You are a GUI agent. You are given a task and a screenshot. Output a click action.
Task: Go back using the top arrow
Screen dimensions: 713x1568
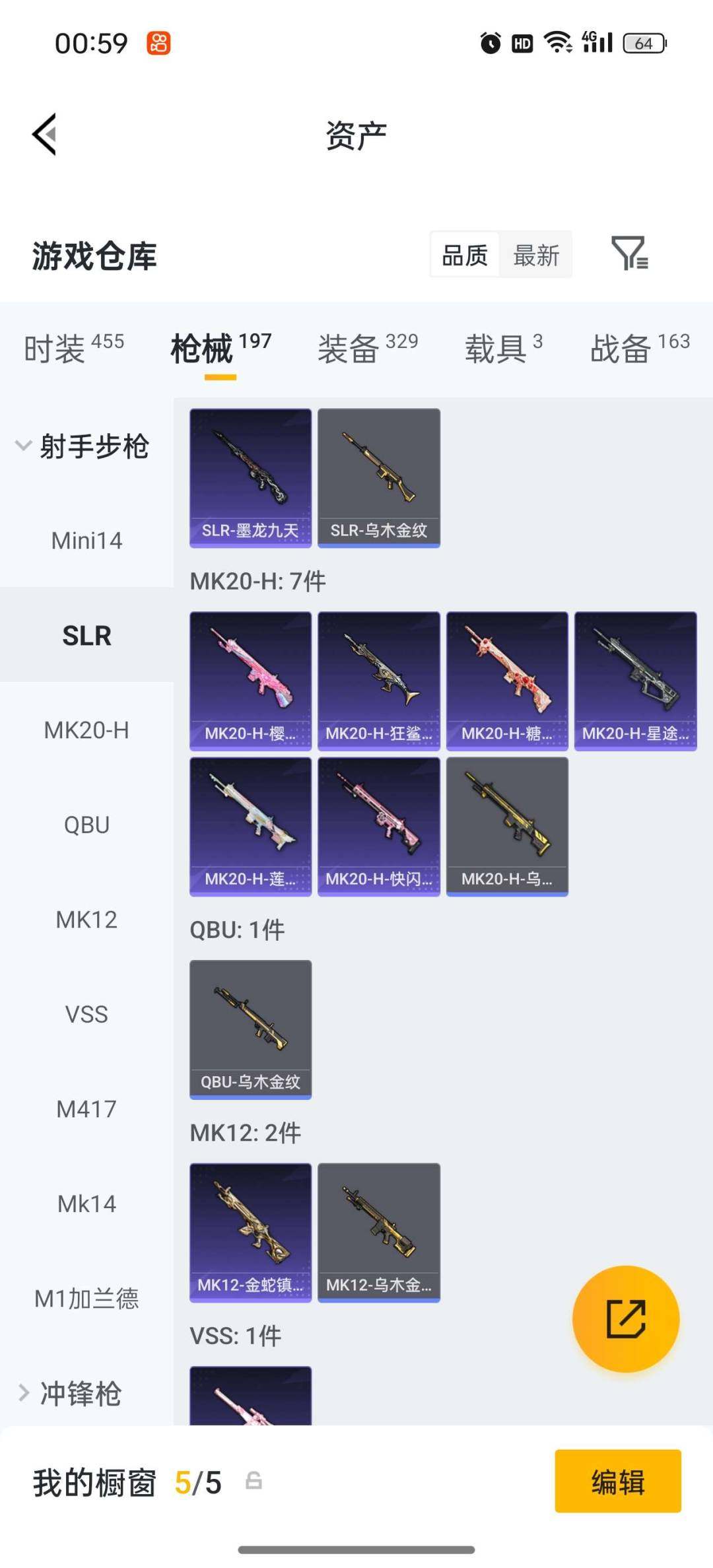coord(45,135)
